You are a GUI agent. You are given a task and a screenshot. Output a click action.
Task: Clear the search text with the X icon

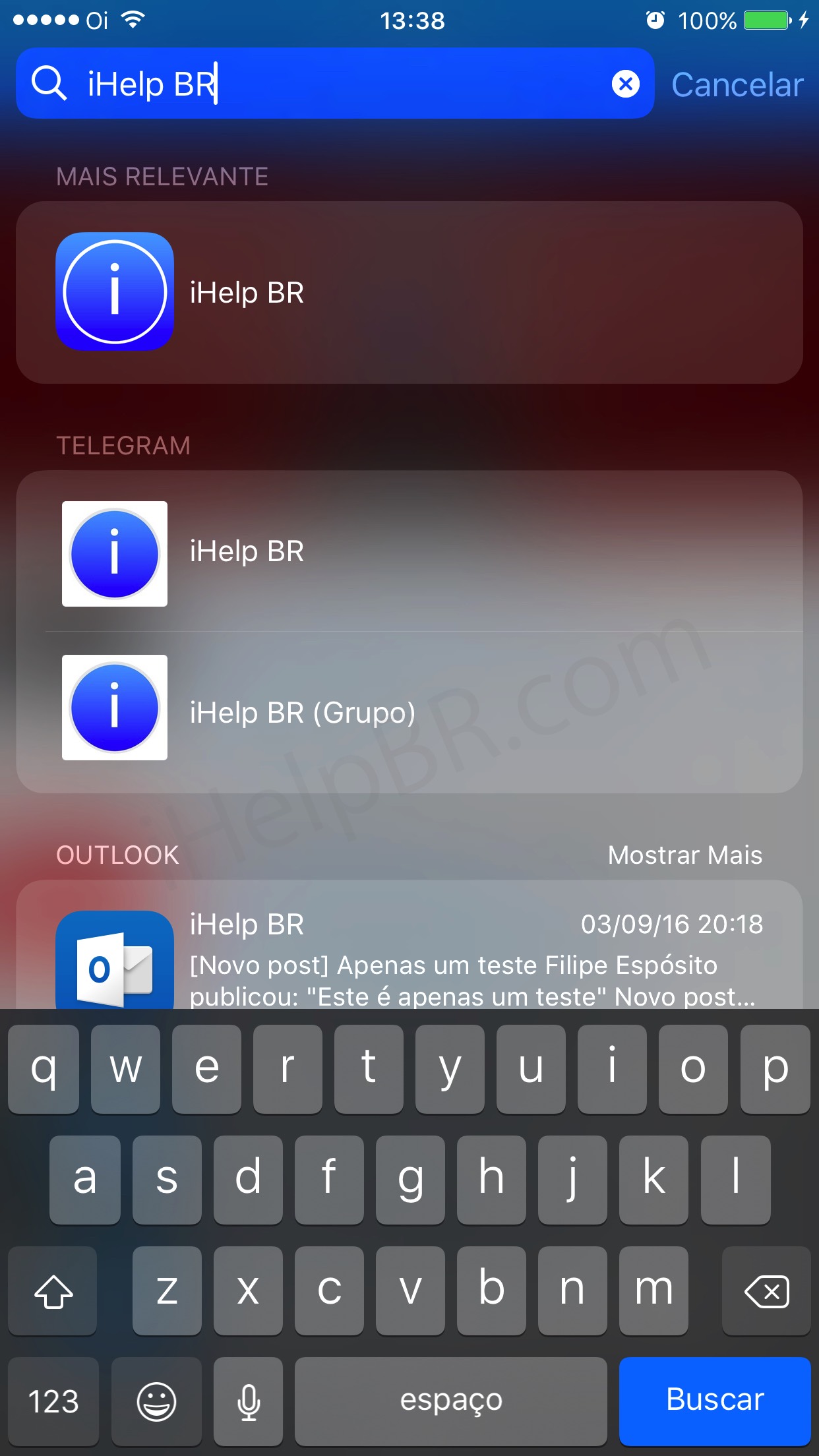tap(625, 84)
